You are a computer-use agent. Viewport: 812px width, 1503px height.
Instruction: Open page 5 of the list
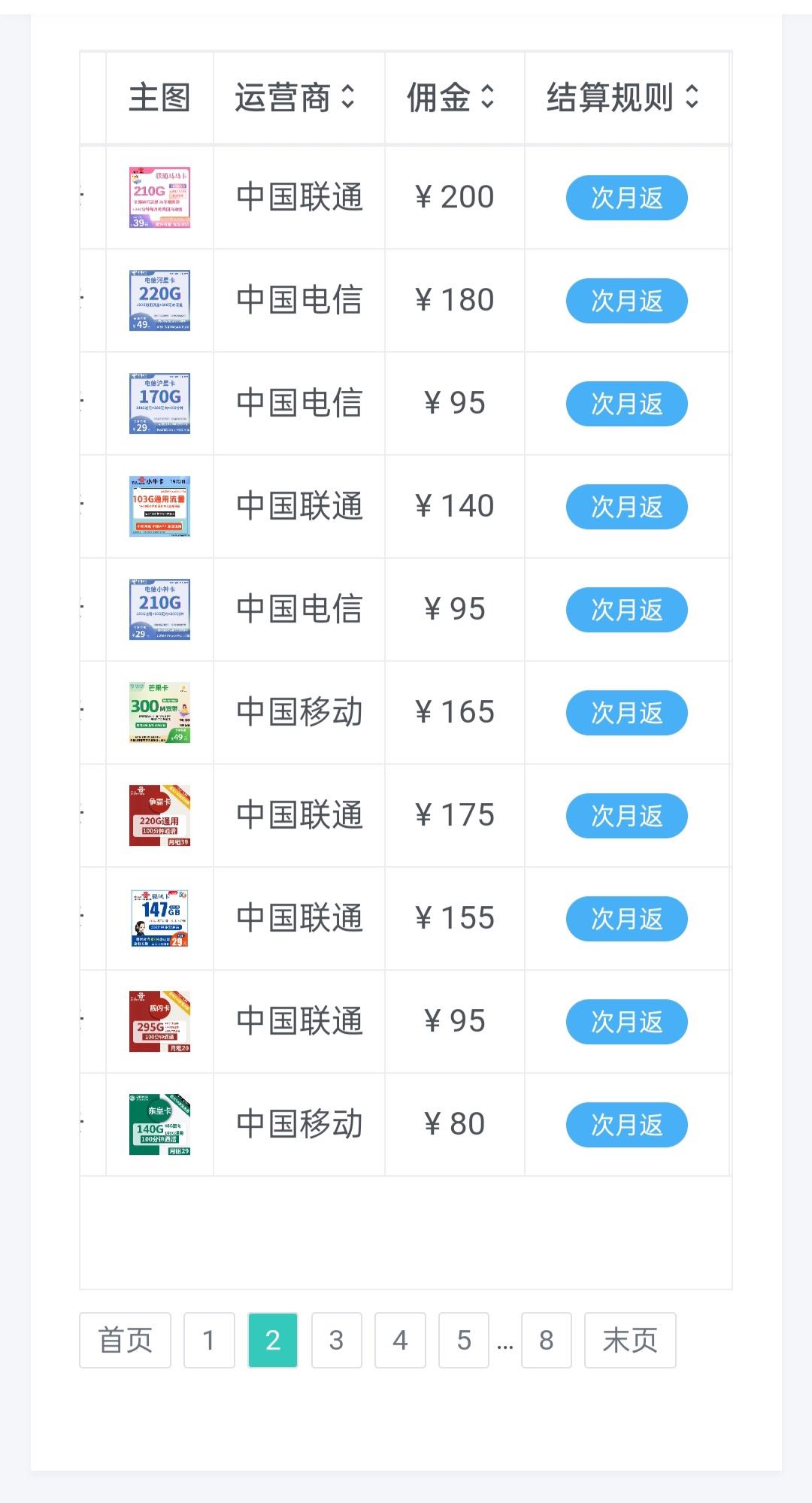(464, 1340)
